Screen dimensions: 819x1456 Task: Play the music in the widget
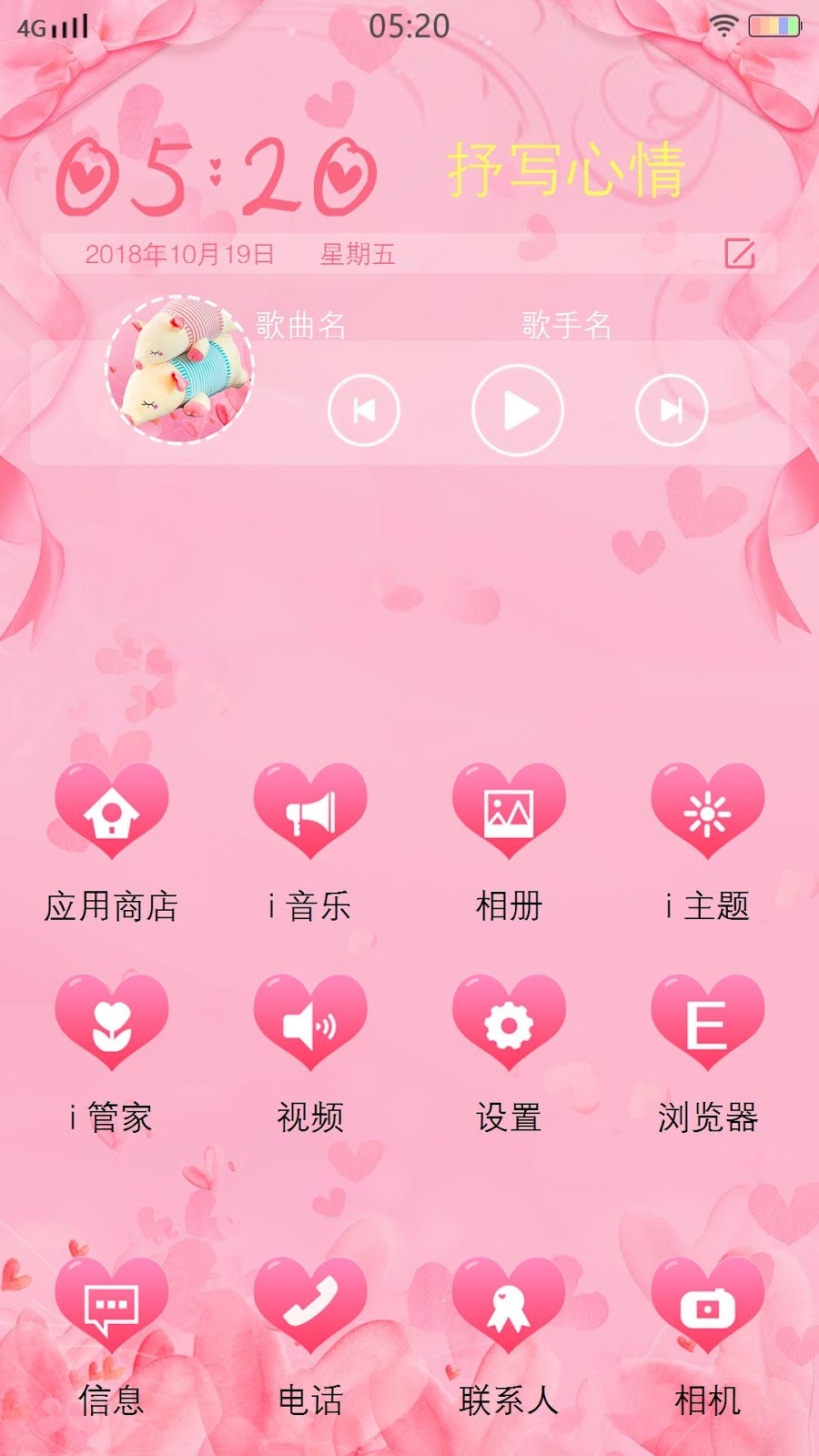(x=518, y=410)
